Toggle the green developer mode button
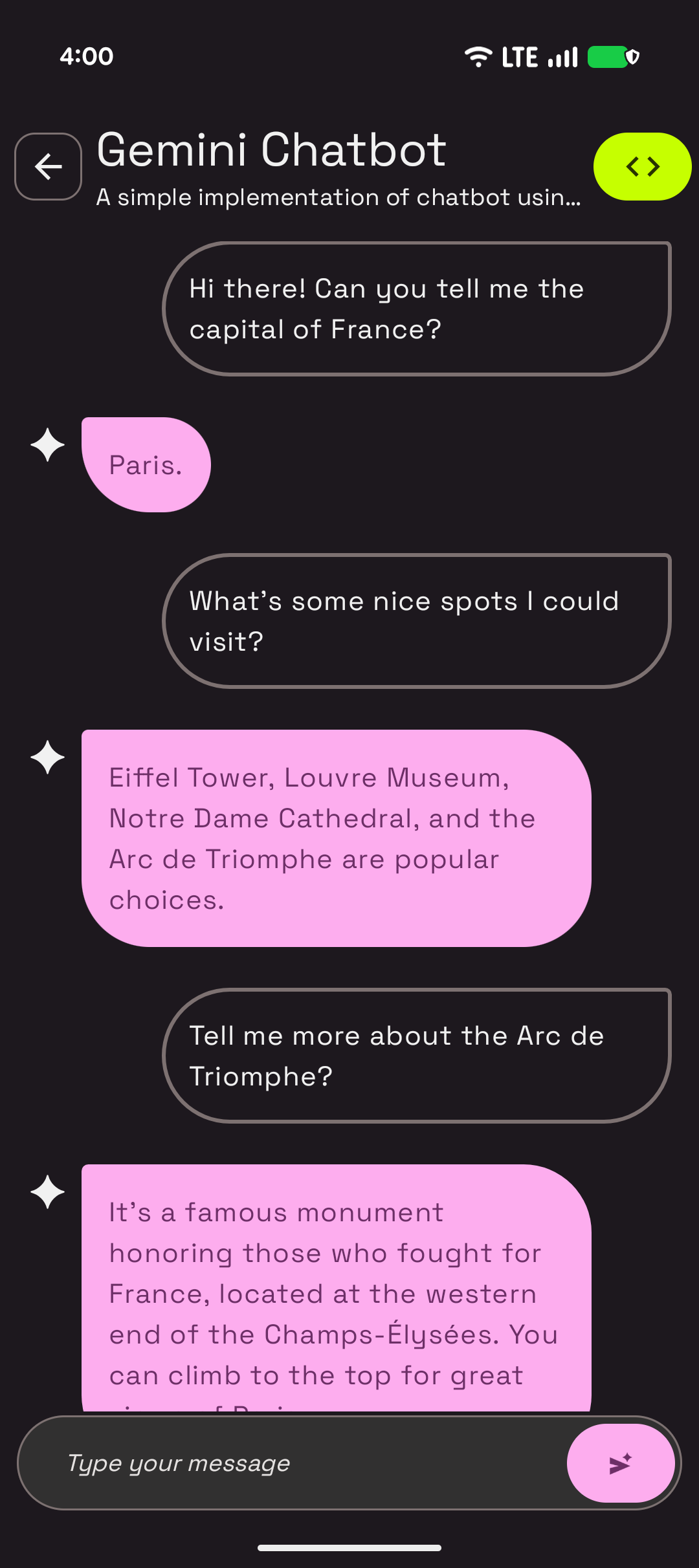The width and height of the screenshot is (699, 1568). [641, 166]
